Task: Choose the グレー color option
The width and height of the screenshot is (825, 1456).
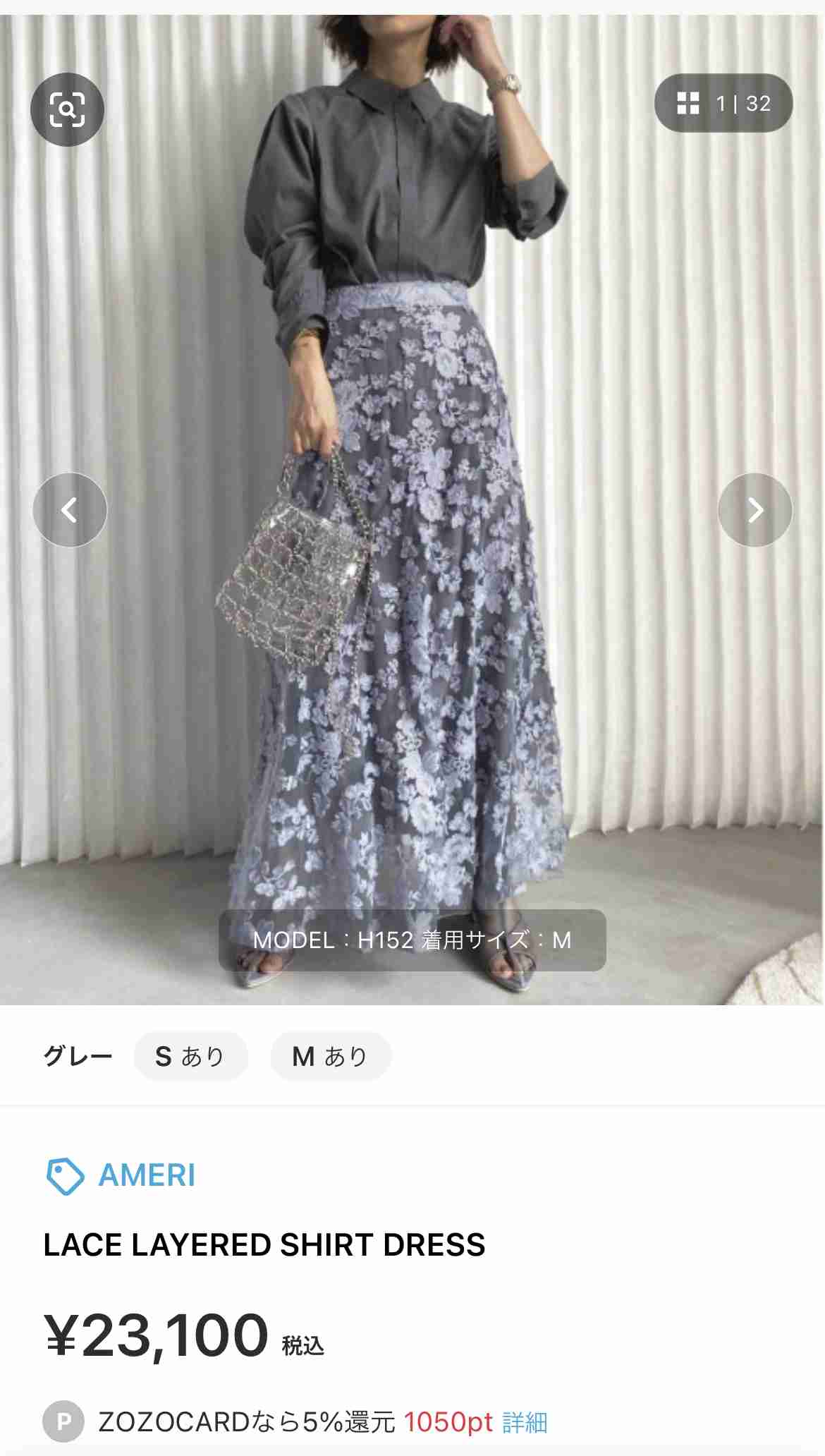Action: pyautogui.click(x=78, y=1056)
